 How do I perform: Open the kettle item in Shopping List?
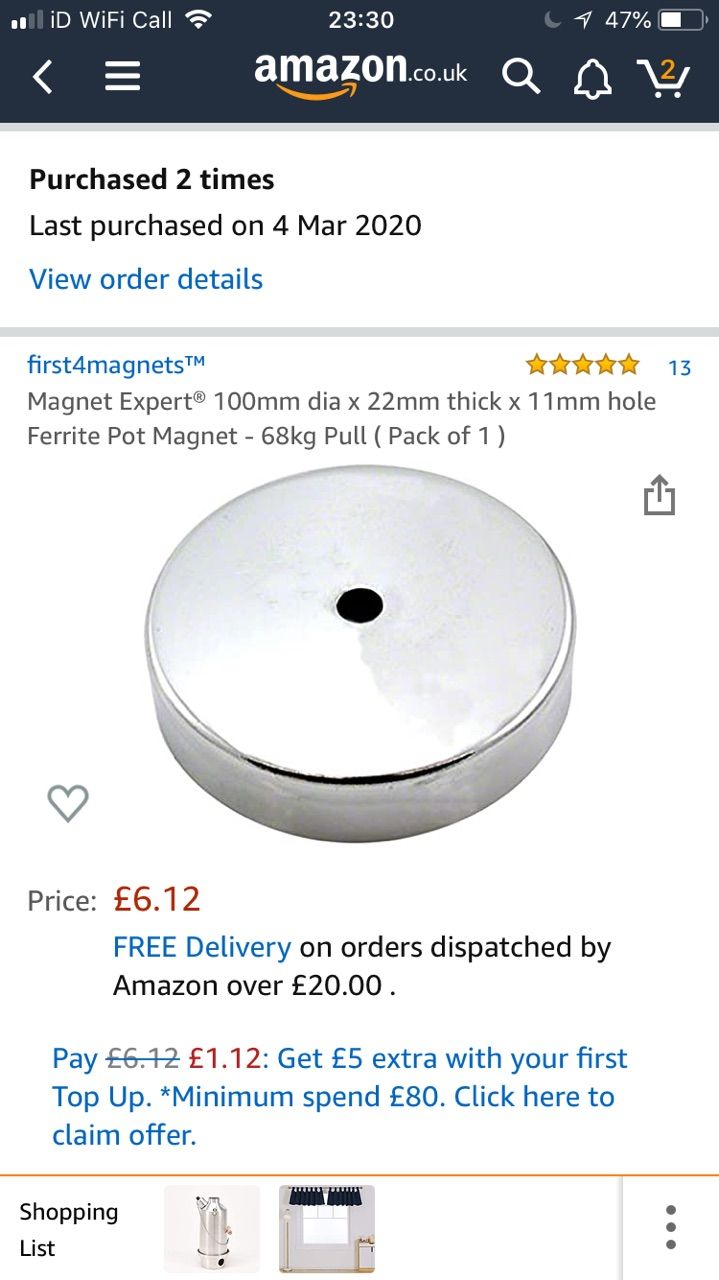[x=212, y=1229]
